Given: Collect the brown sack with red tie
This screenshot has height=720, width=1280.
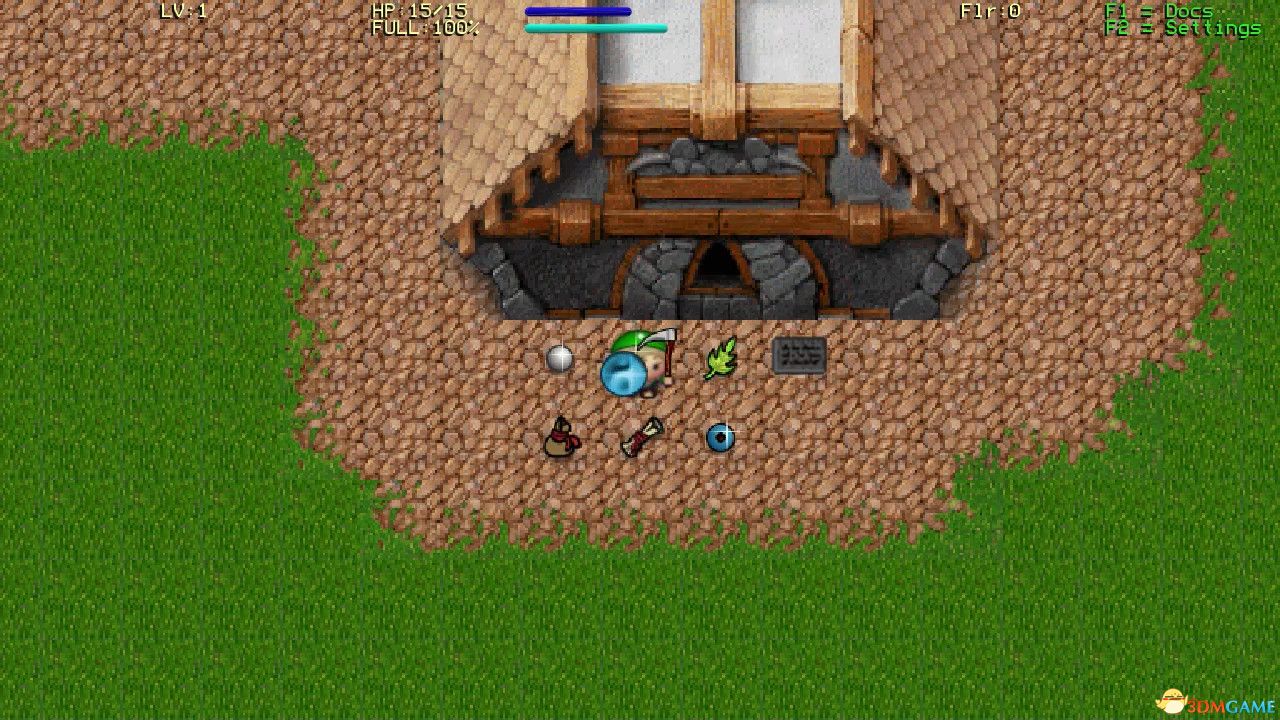Looking at the screenshot, I should [x=561, y=438].
